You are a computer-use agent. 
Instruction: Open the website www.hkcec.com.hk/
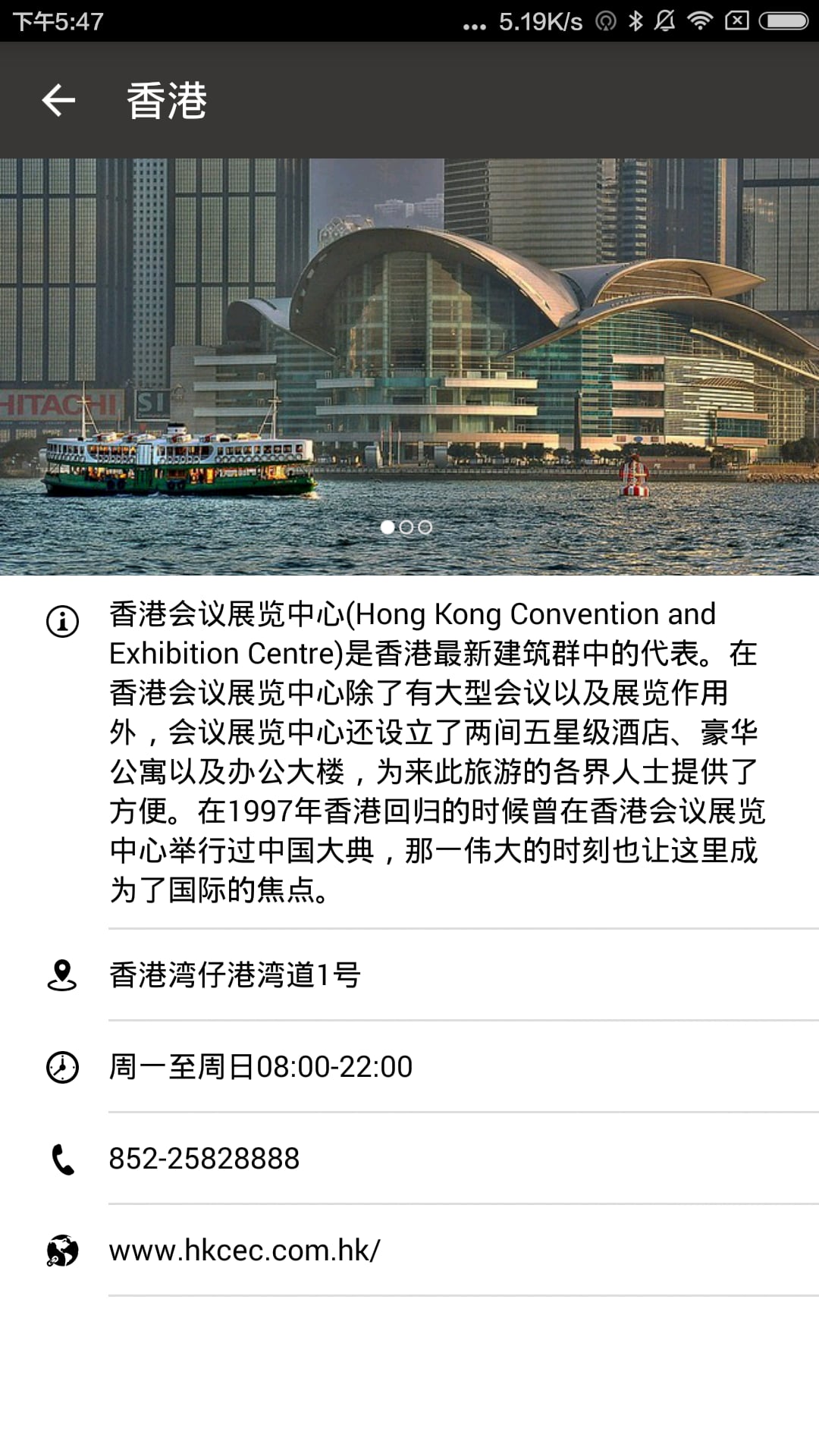point(244,1250)
